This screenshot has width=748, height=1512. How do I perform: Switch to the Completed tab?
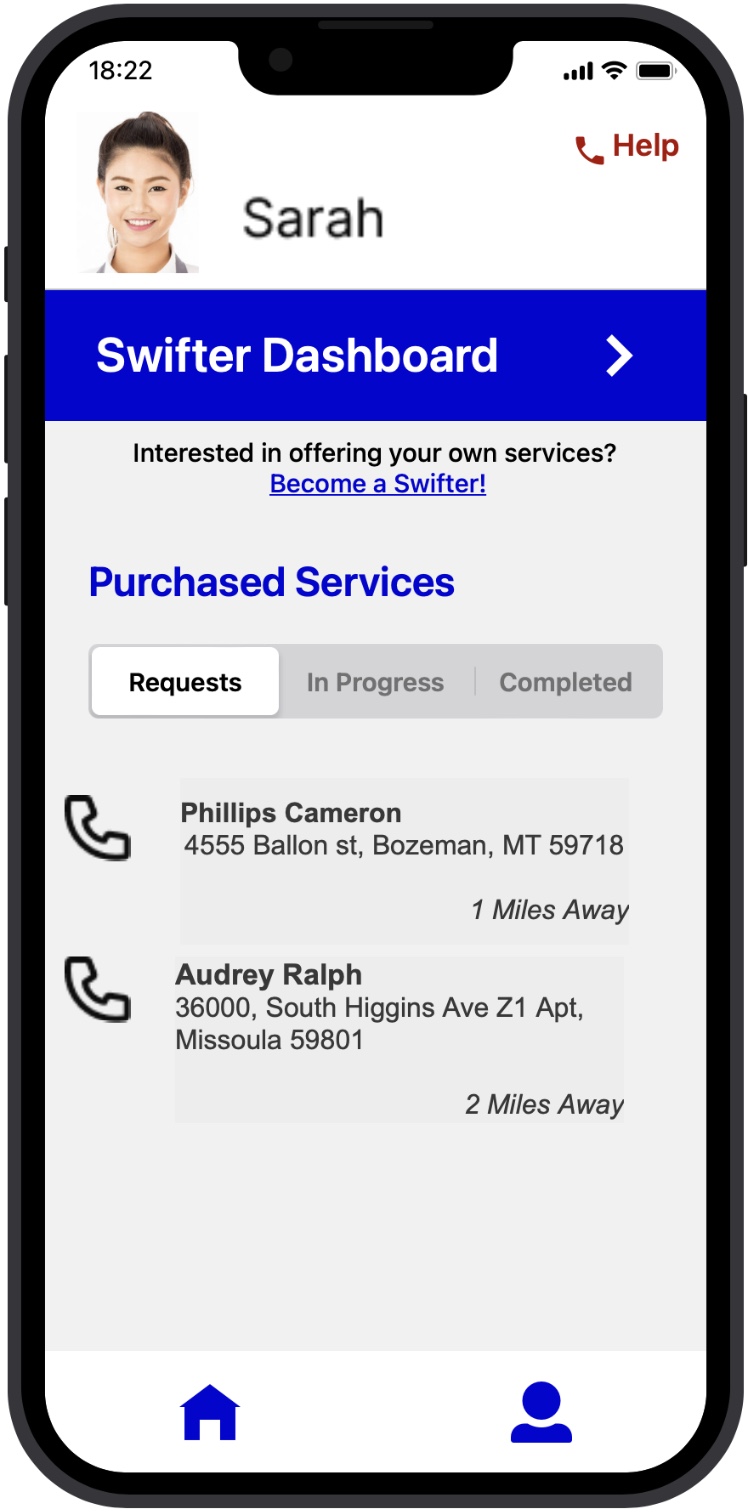pyautogui.click(x=565, y=682)
